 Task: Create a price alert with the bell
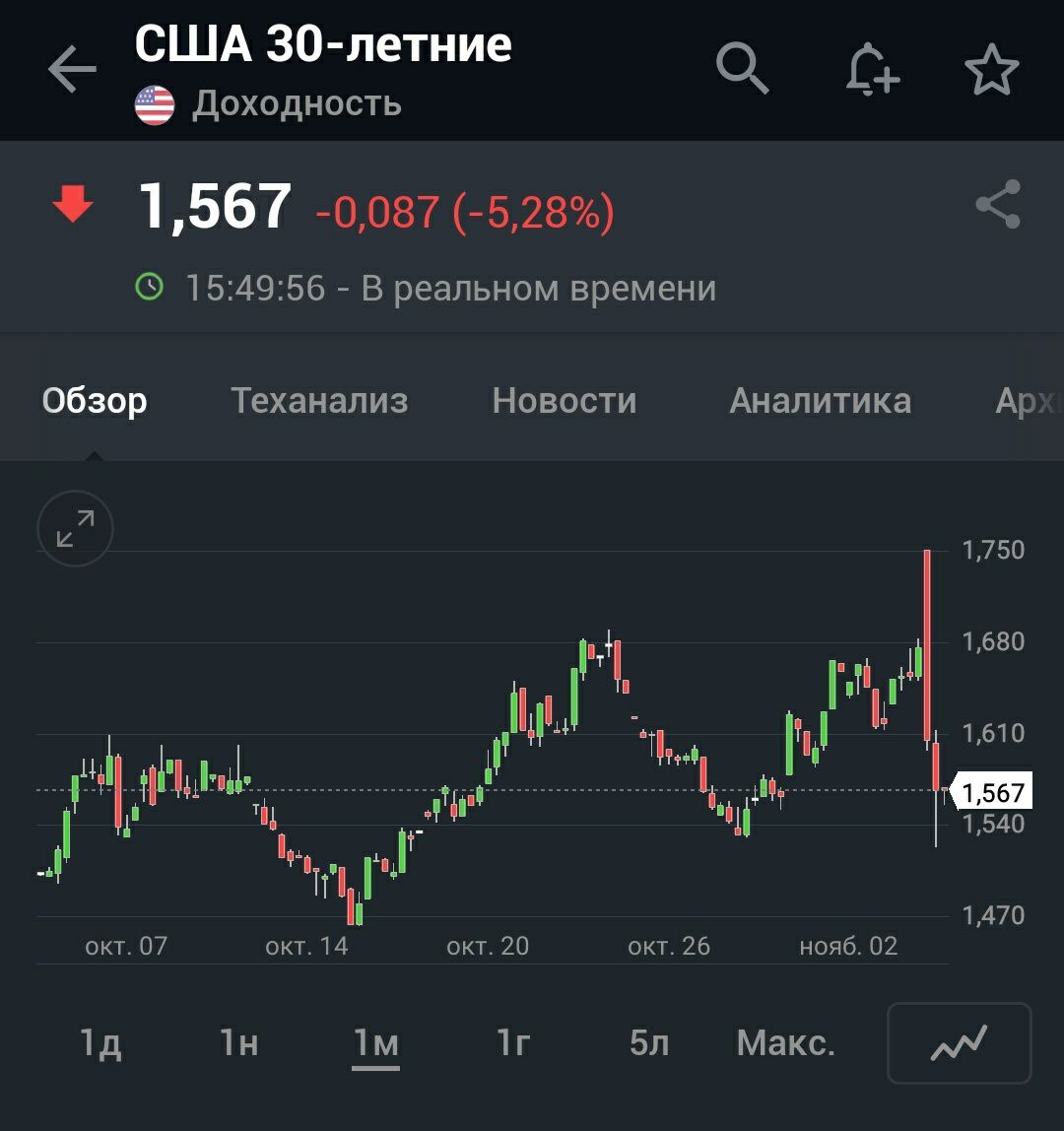(872, 70)
